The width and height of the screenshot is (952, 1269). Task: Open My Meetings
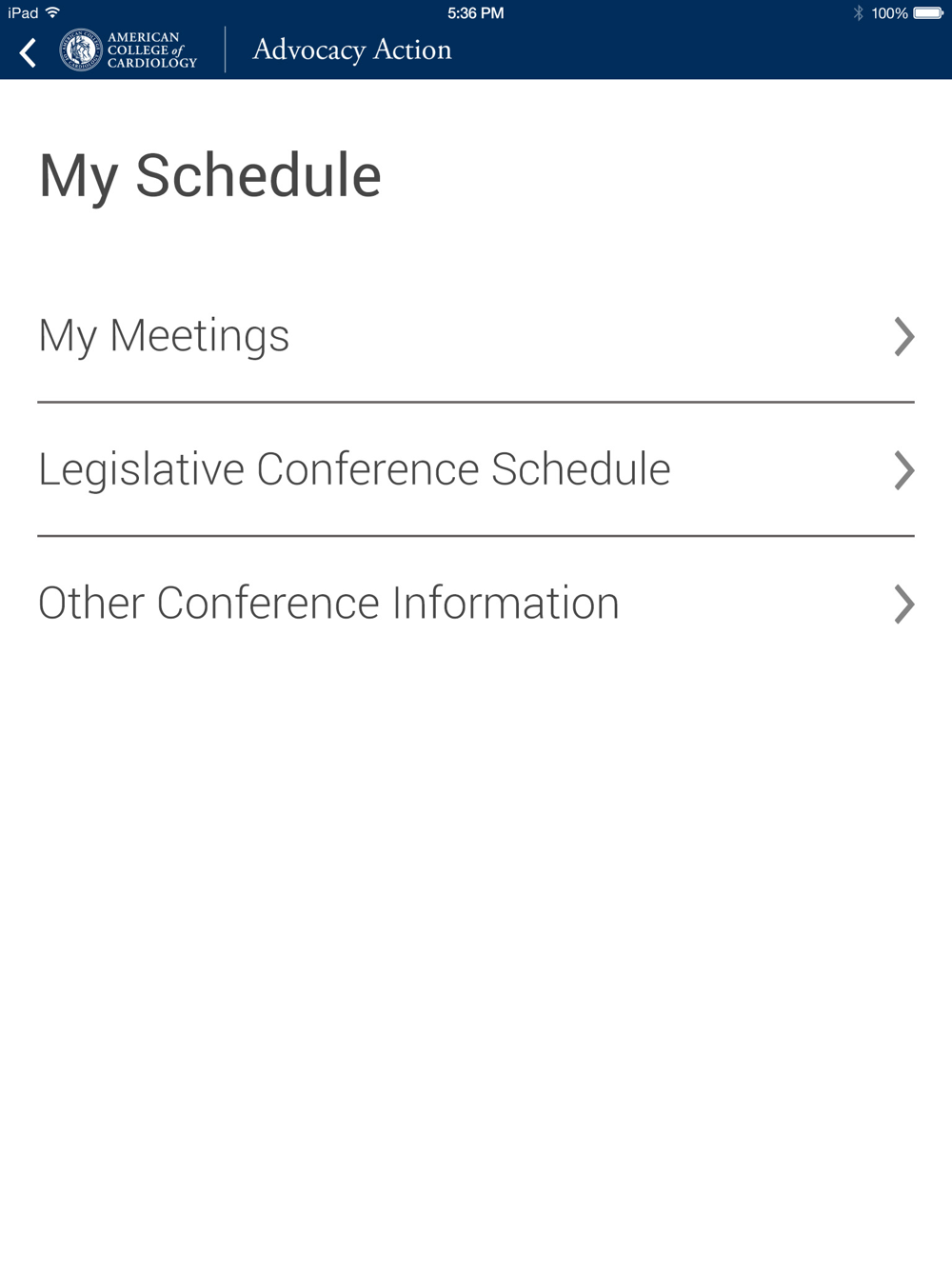point(475,336)
